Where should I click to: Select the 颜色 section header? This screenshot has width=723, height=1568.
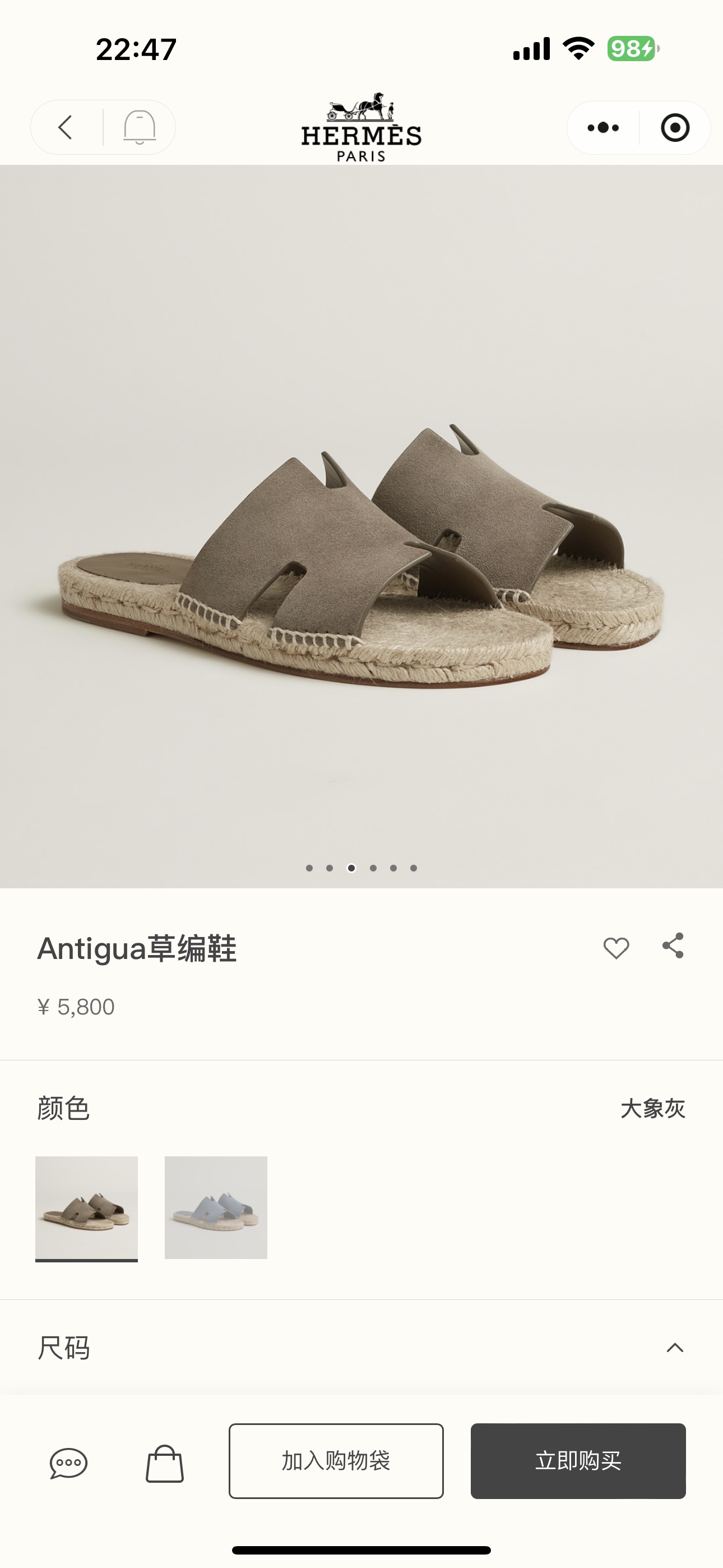[63, 1108]
